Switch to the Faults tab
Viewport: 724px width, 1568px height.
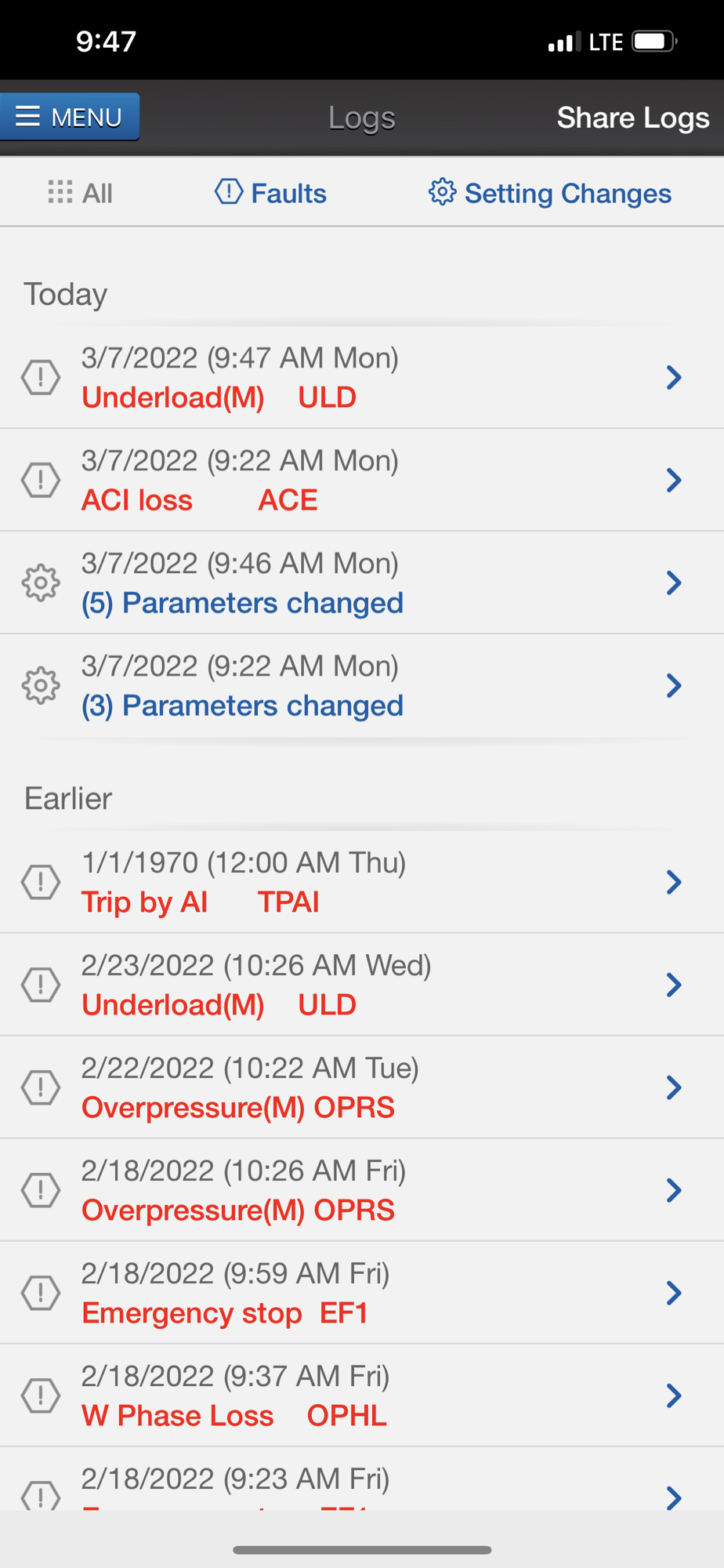coord(270,193)
